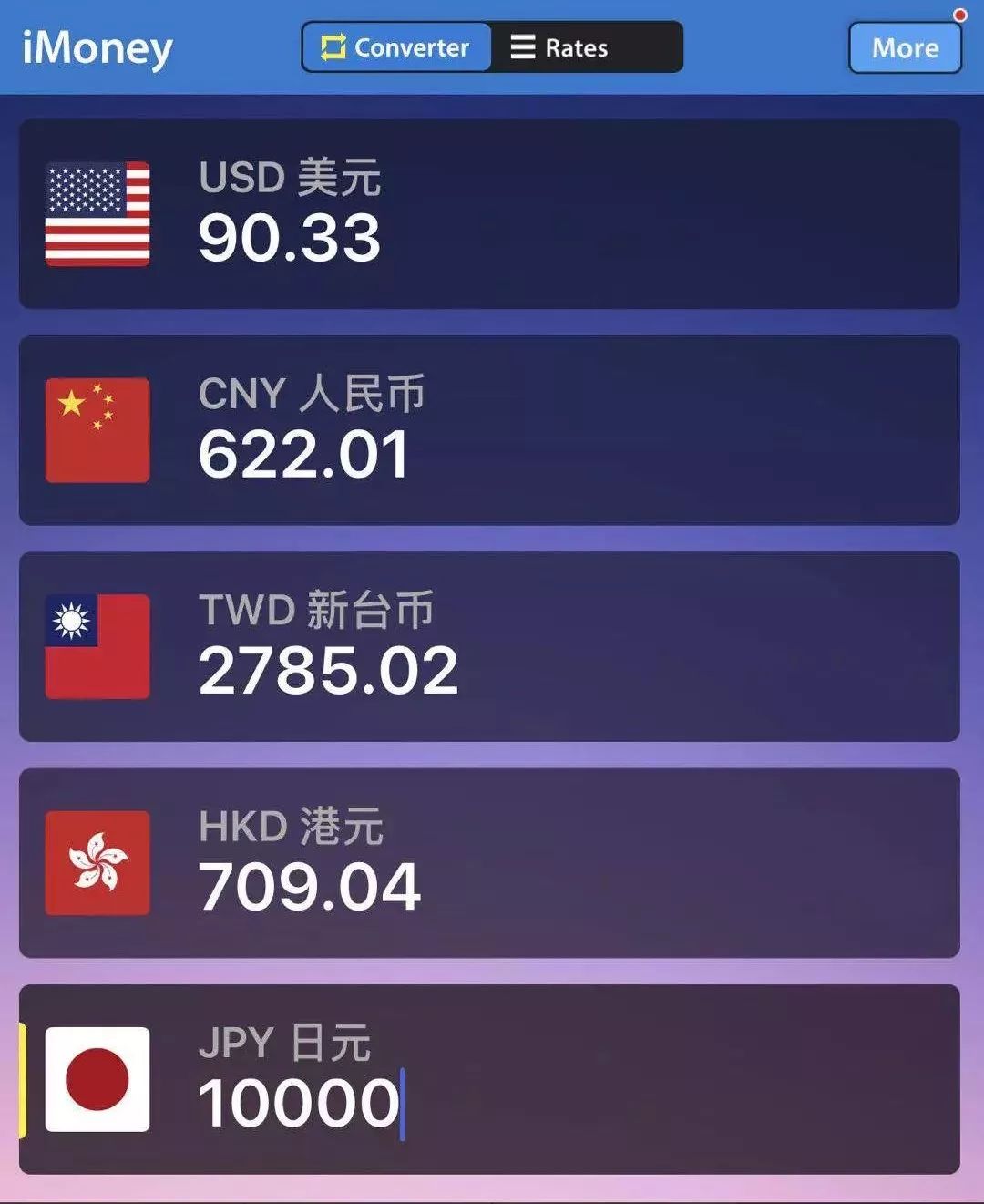Tap the HKD Hong Kong flag icon

click(x=96, y=863)
